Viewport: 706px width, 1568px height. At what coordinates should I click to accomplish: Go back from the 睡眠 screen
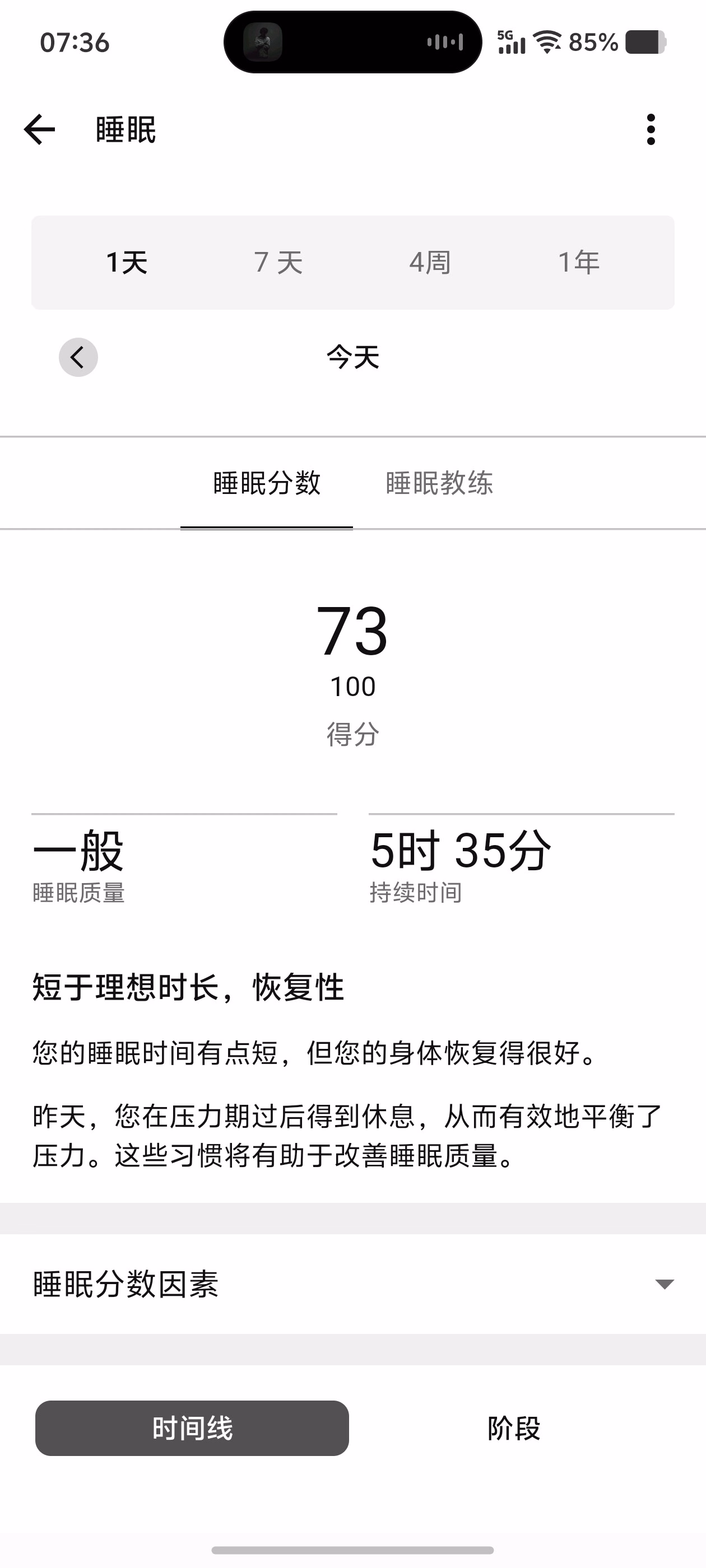click(40, 130)
